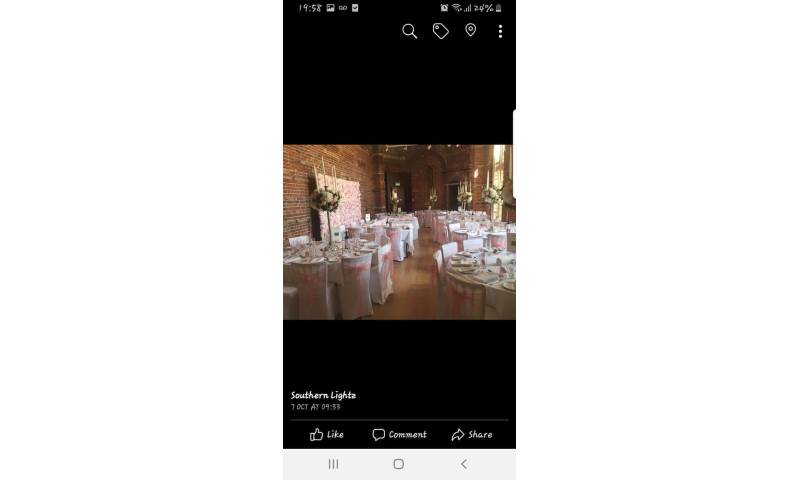Comment on this photo
This screenshot has width=800, height=480.
tap(399, 434)
